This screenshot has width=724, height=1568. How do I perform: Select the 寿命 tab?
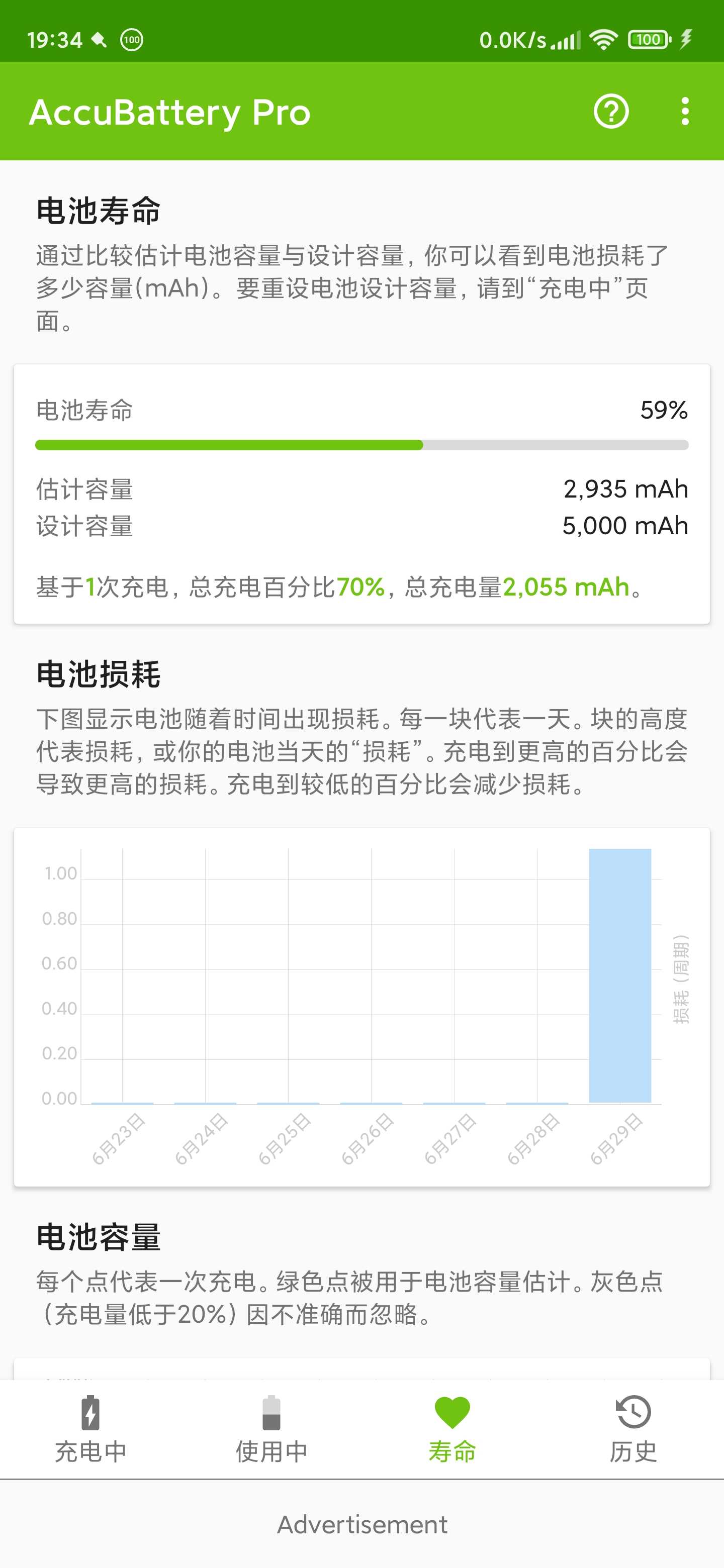(452, 1429)
